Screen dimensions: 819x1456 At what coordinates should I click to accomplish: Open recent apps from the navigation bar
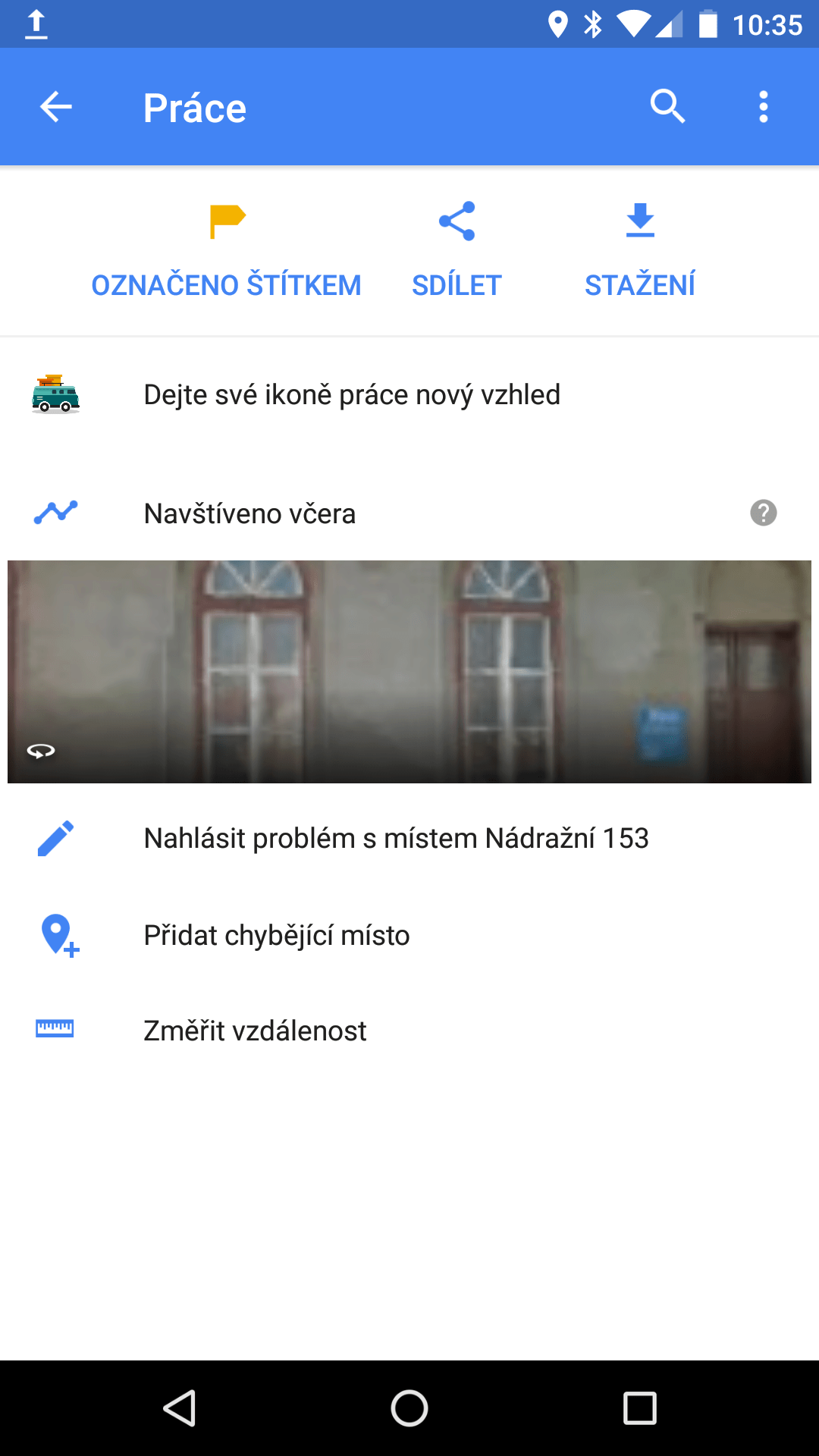point(639,1409)
